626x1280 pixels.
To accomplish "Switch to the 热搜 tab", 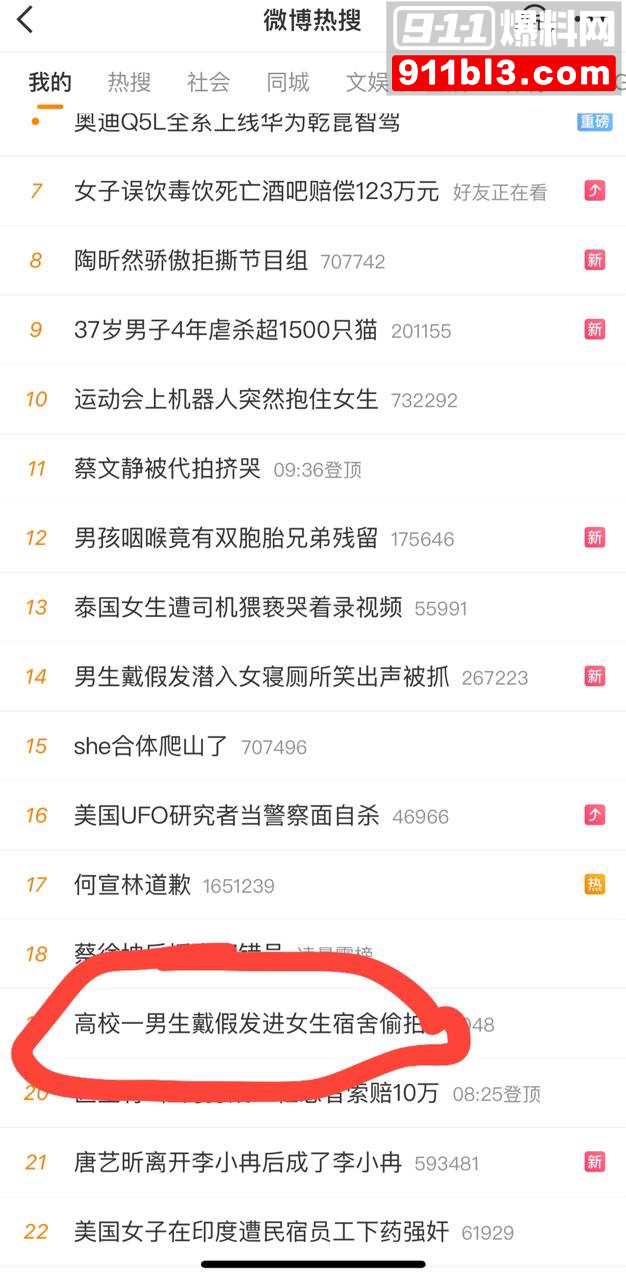I will pos(129,82).
